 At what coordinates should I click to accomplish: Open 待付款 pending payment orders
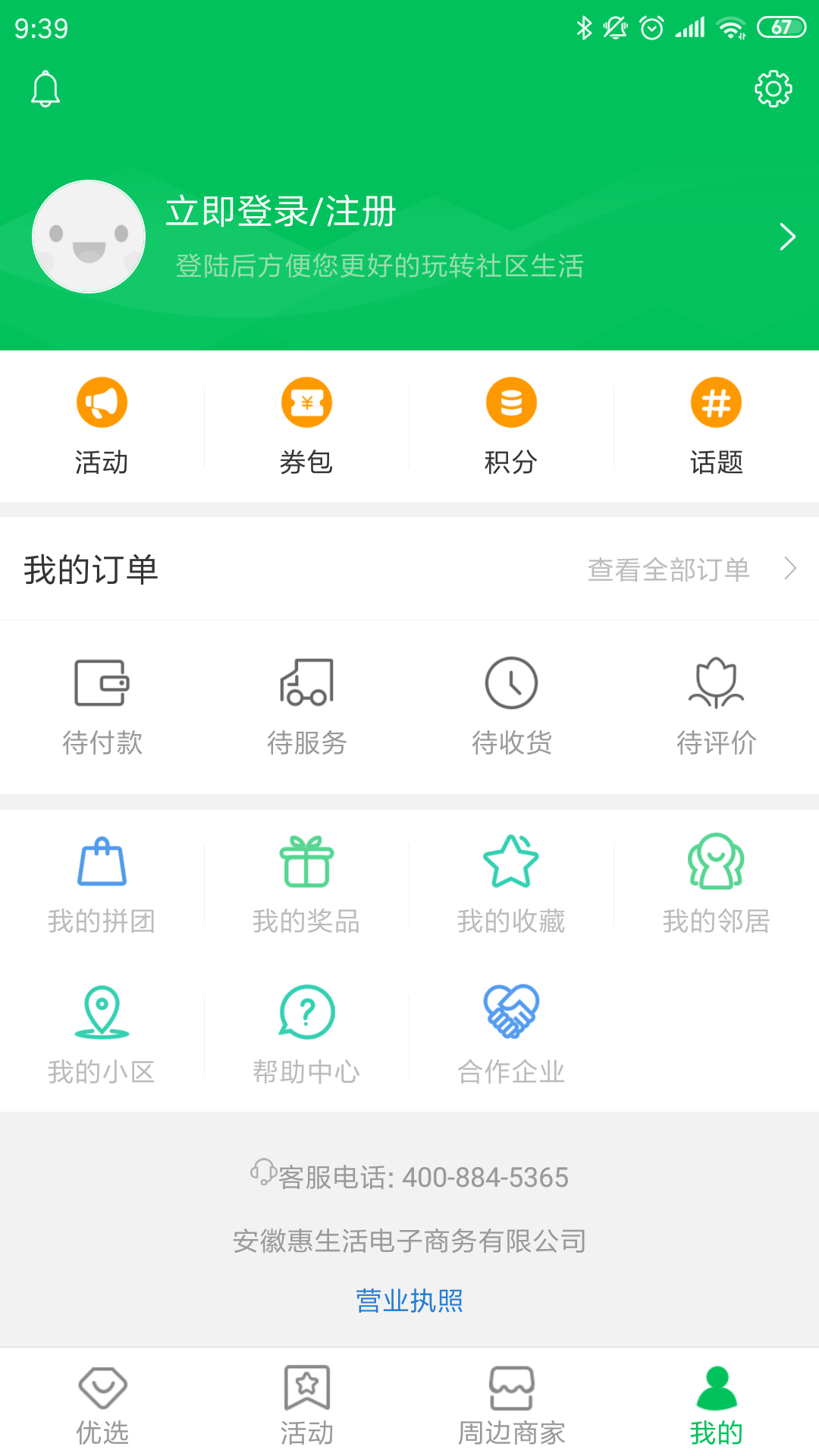tap(102, 706)
